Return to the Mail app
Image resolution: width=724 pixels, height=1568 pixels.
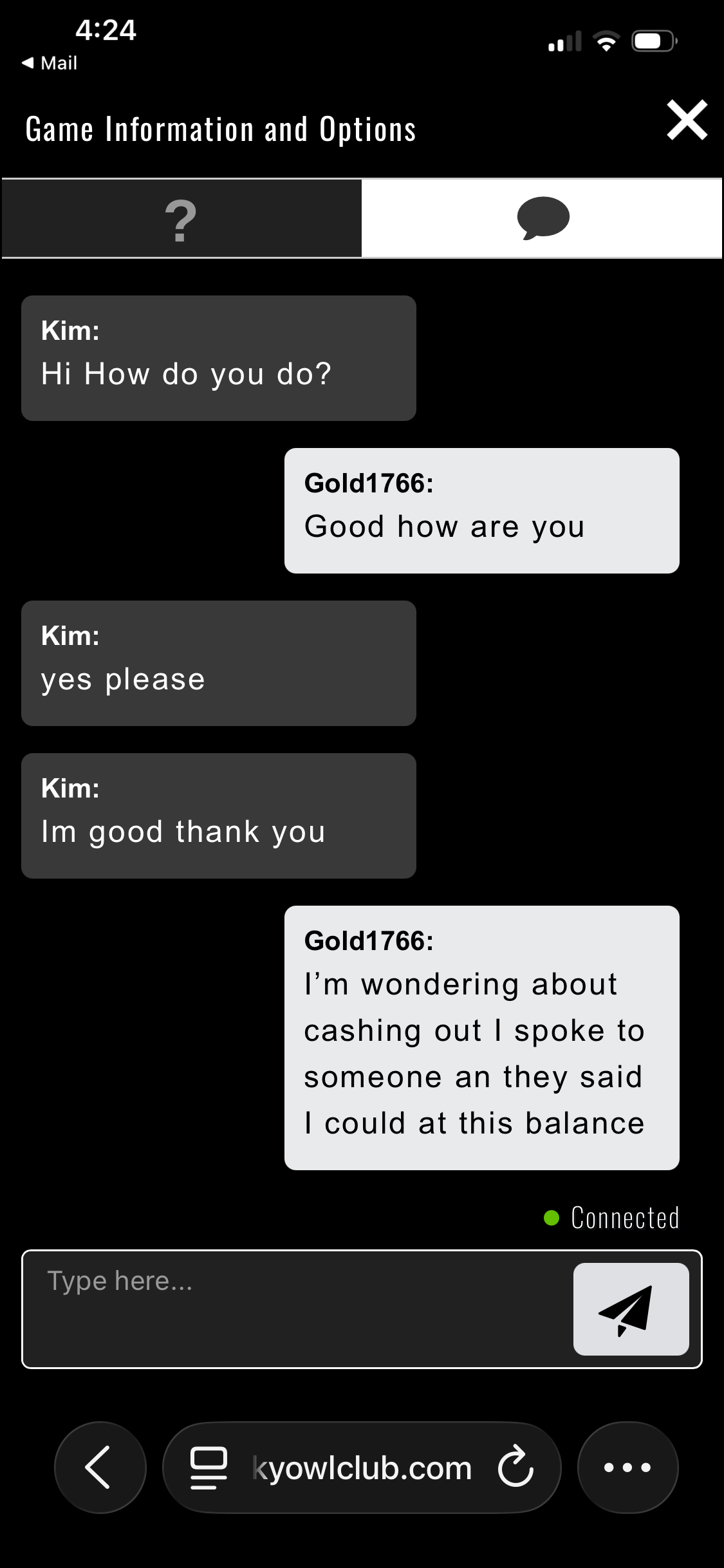tap(50, 63)
